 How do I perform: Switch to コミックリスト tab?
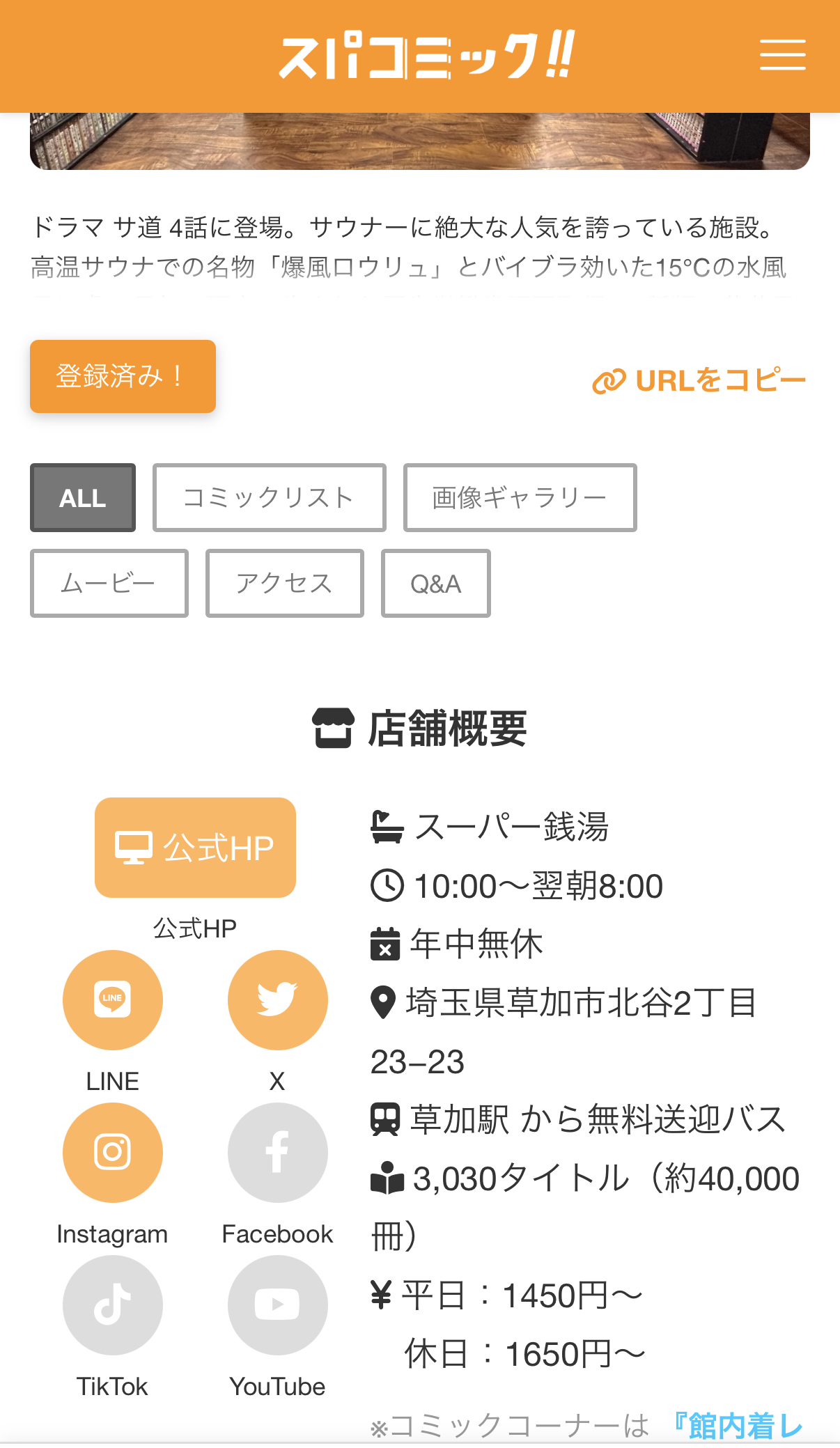(x=269, y=498)
